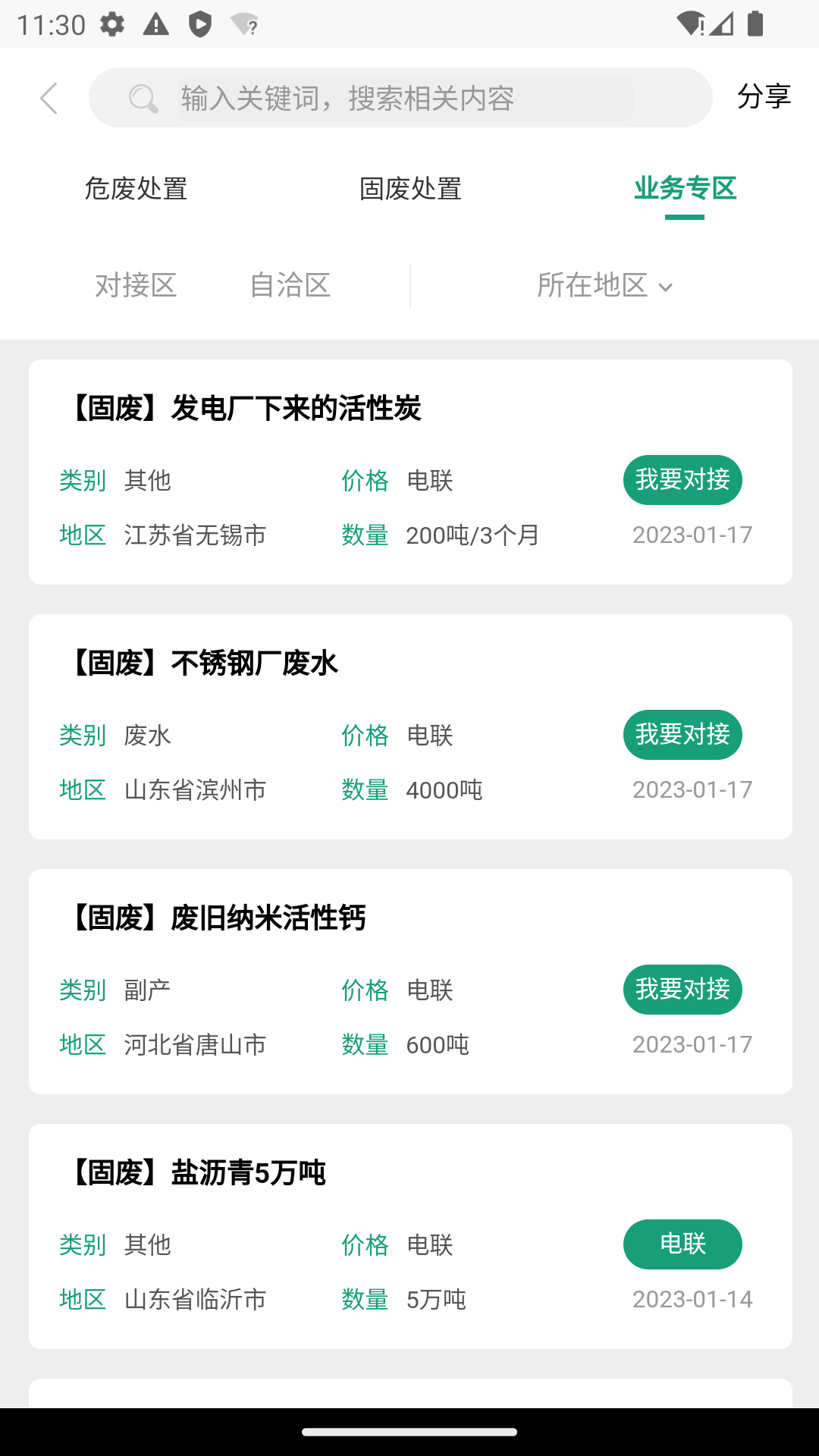Expand the 所在地区 region dropdown
The height and width of the screenshot is (1456, 819).
[603, 286]
